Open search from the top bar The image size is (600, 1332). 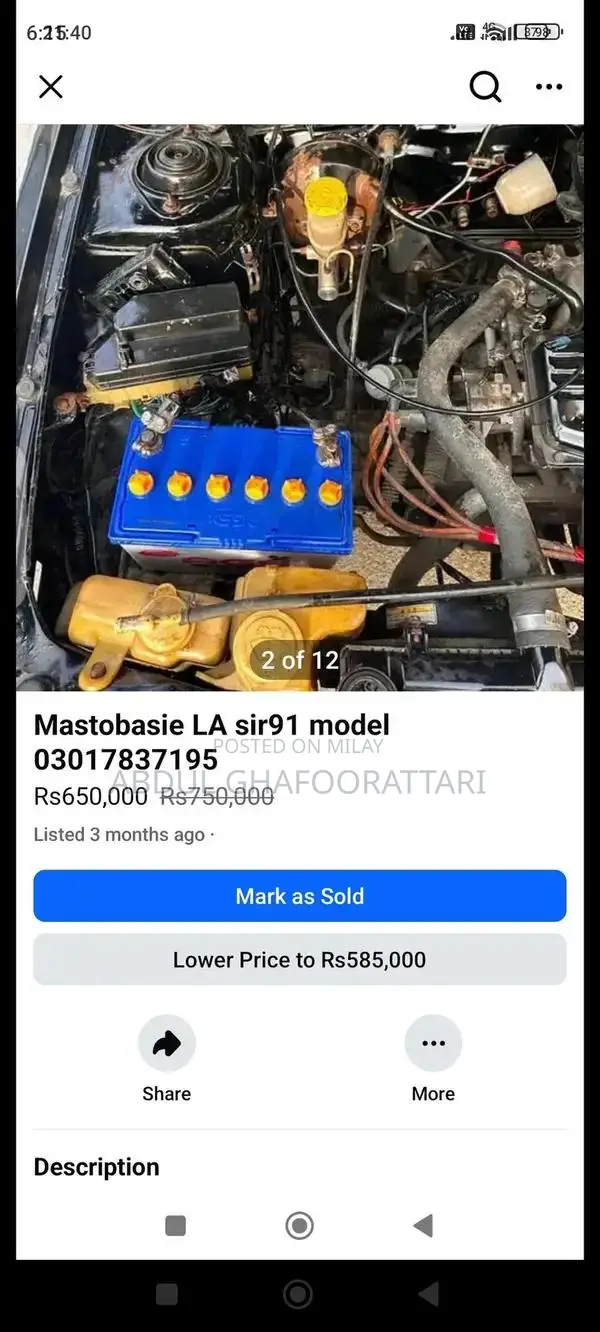tap(485, 87)
